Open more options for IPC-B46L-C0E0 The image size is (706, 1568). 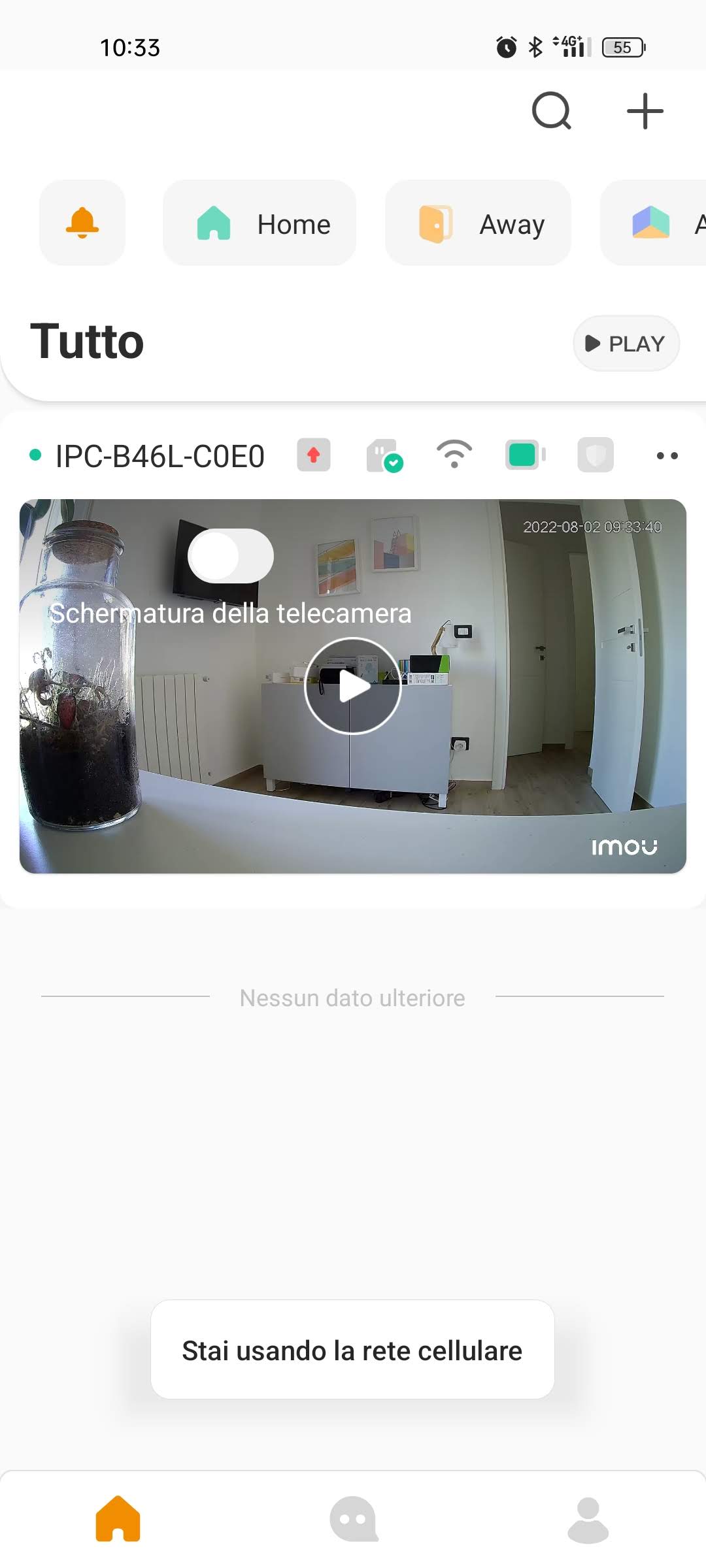pos(667,455)
